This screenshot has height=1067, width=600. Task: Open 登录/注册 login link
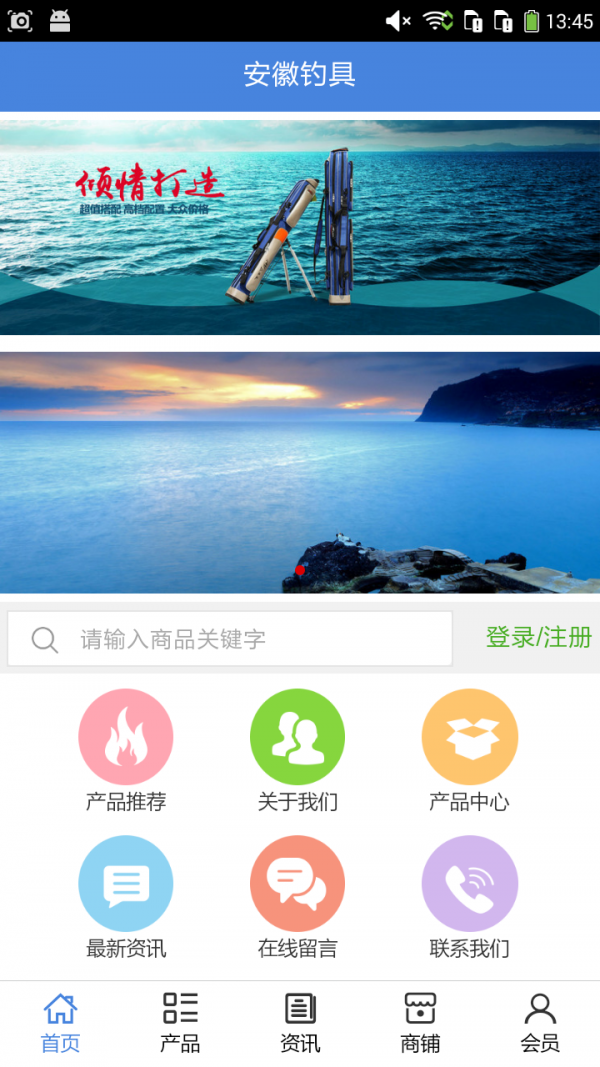tap(539, 638)
